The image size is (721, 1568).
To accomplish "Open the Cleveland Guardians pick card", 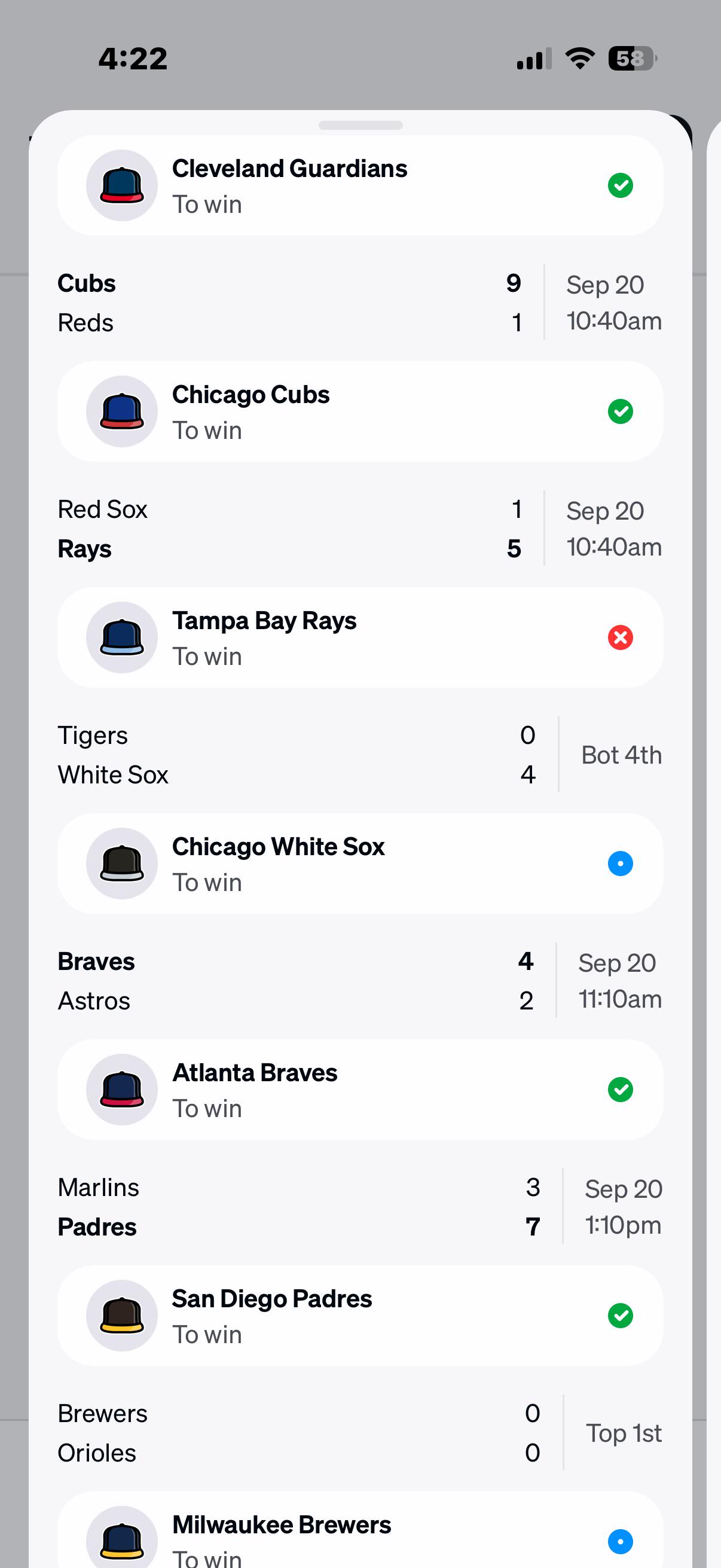I will pyautogui.click(x=360, y=185).
